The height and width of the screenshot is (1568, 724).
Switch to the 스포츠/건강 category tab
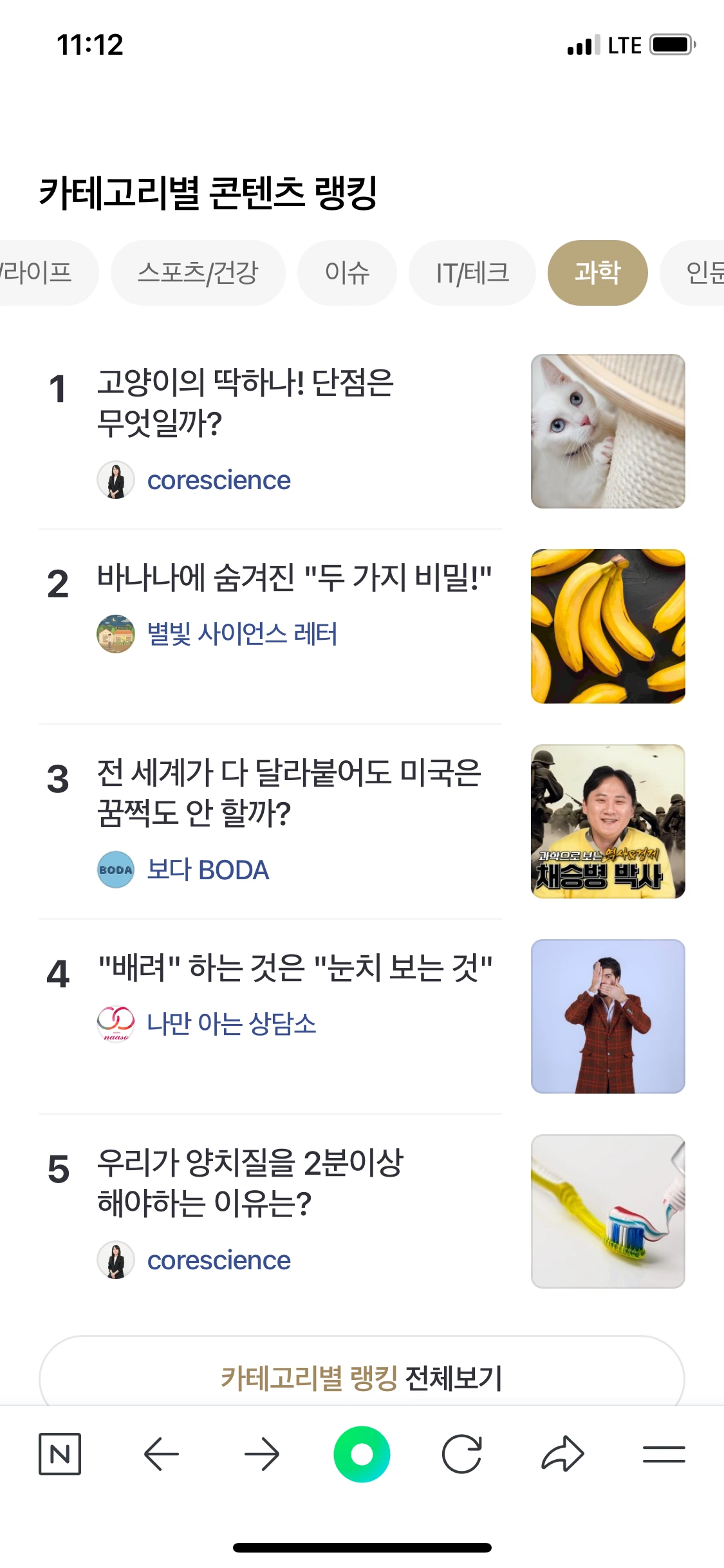point(198,273)
